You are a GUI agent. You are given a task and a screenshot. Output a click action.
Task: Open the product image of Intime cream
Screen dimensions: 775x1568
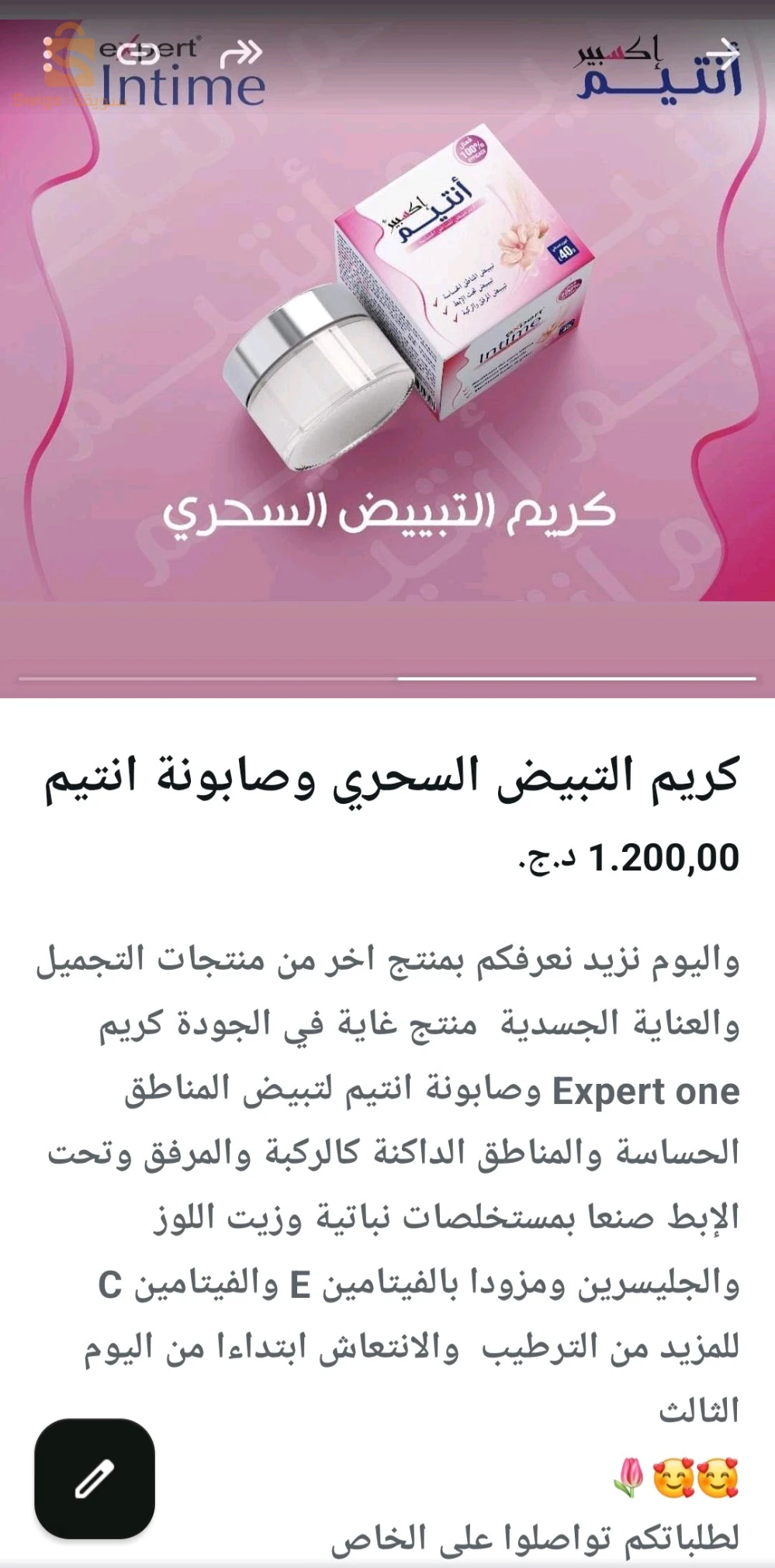tap(387, 310)
